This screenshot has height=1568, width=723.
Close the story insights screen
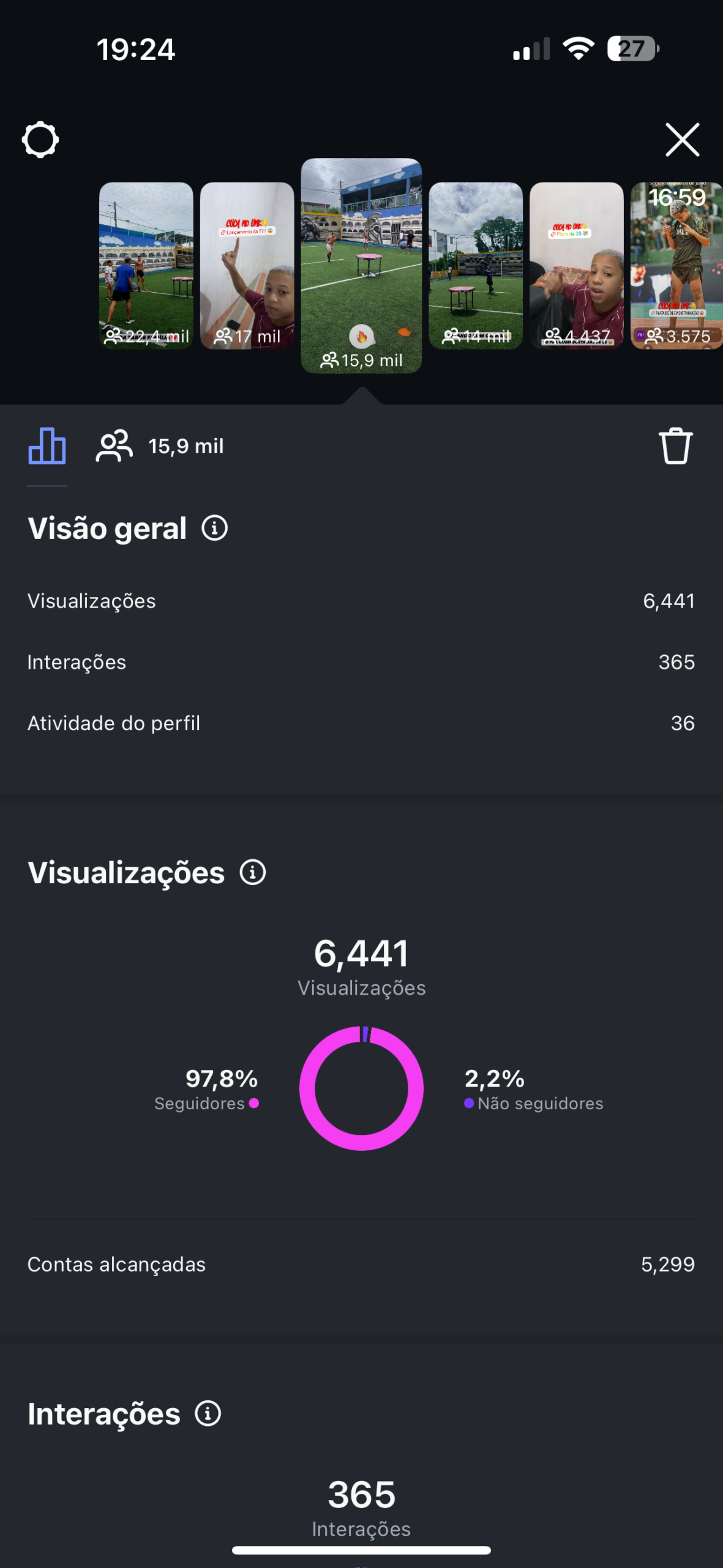[x=682, y=140]
